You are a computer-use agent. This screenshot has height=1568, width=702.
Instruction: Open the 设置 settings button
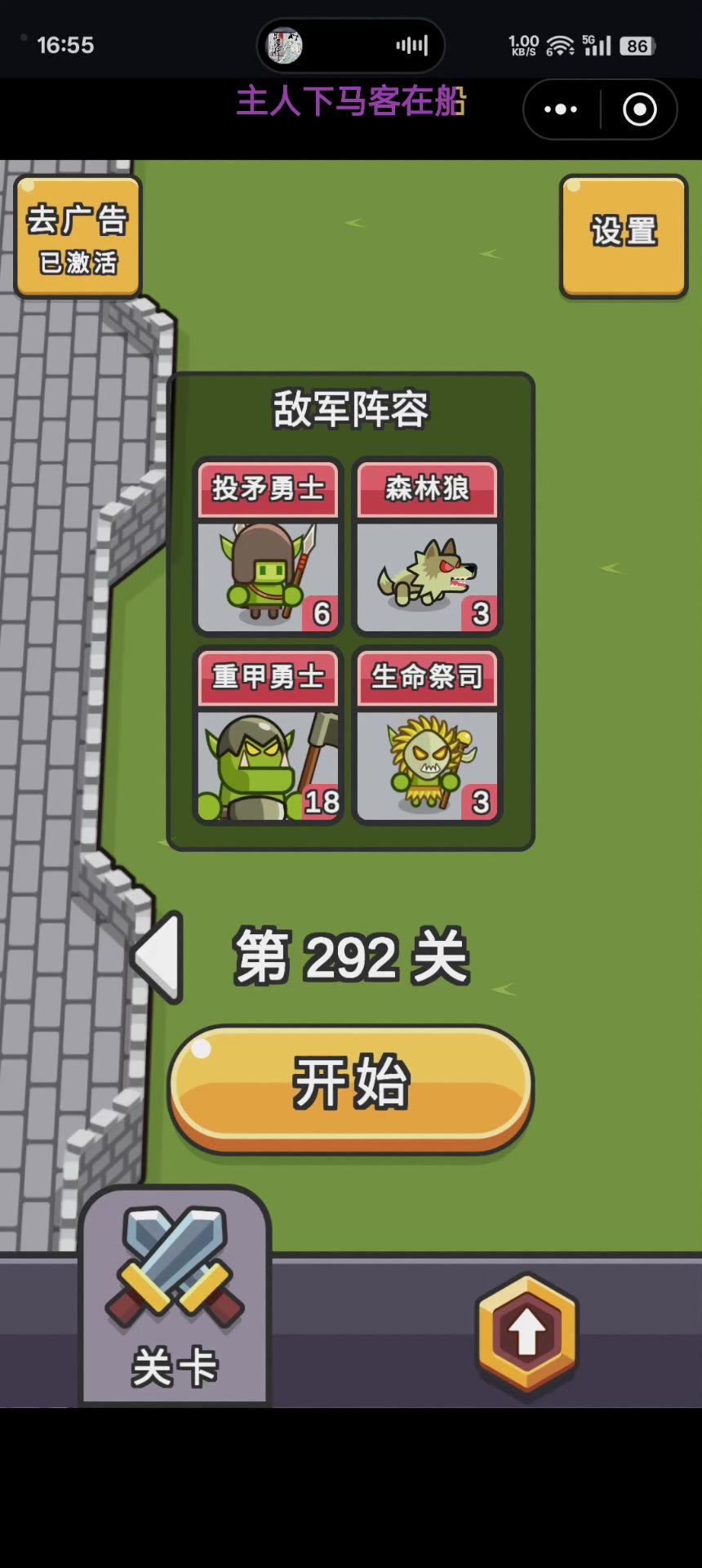click(624, 235)
